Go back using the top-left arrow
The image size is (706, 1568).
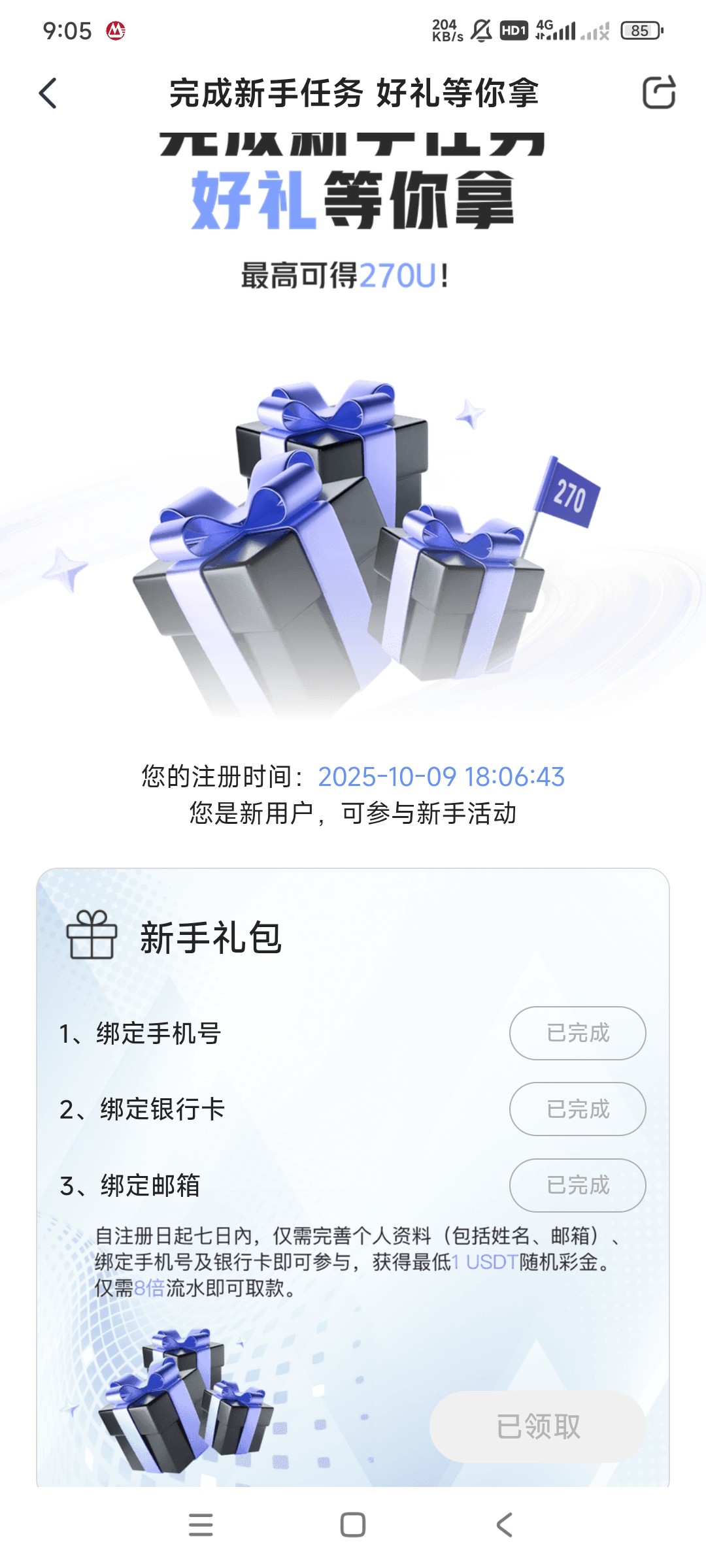click(48, 93)
